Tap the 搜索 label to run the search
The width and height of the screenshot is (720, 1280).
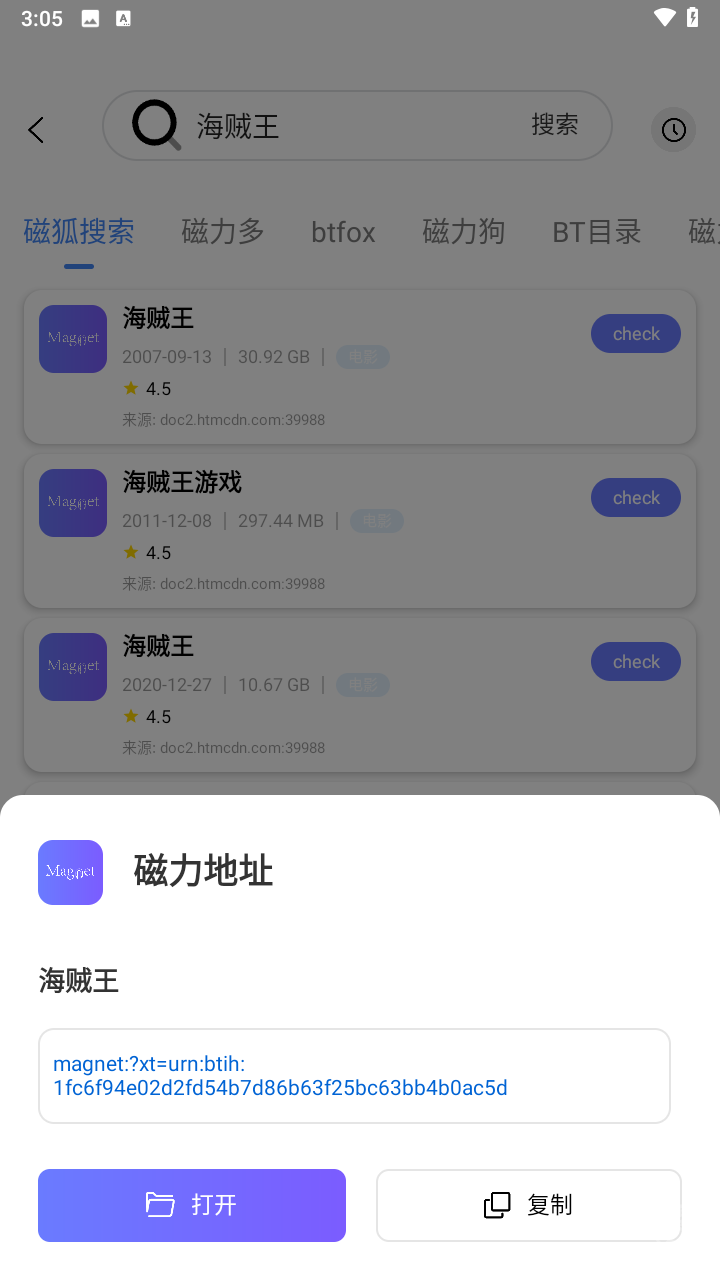pyautogui.click(x=556, y=125)
